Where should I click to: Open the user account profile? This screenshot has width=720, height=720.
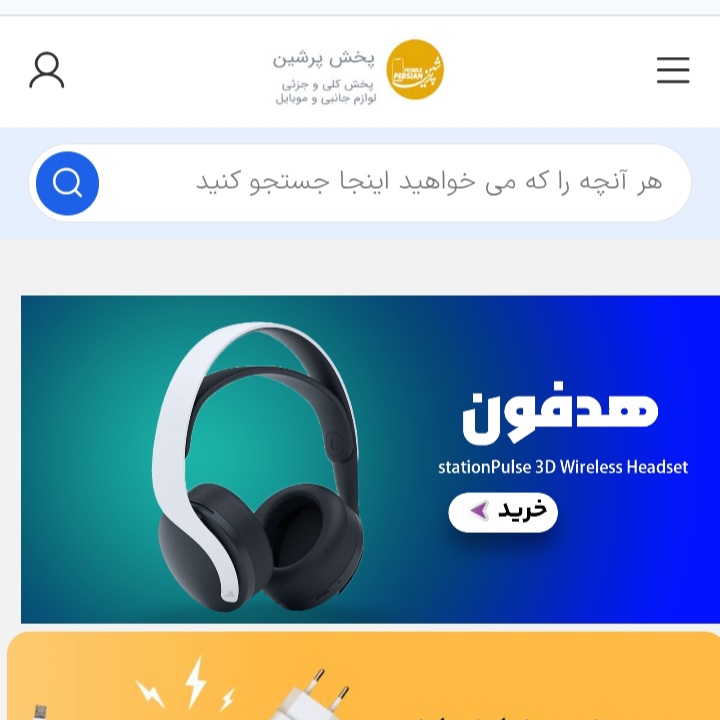coord(47,70)
